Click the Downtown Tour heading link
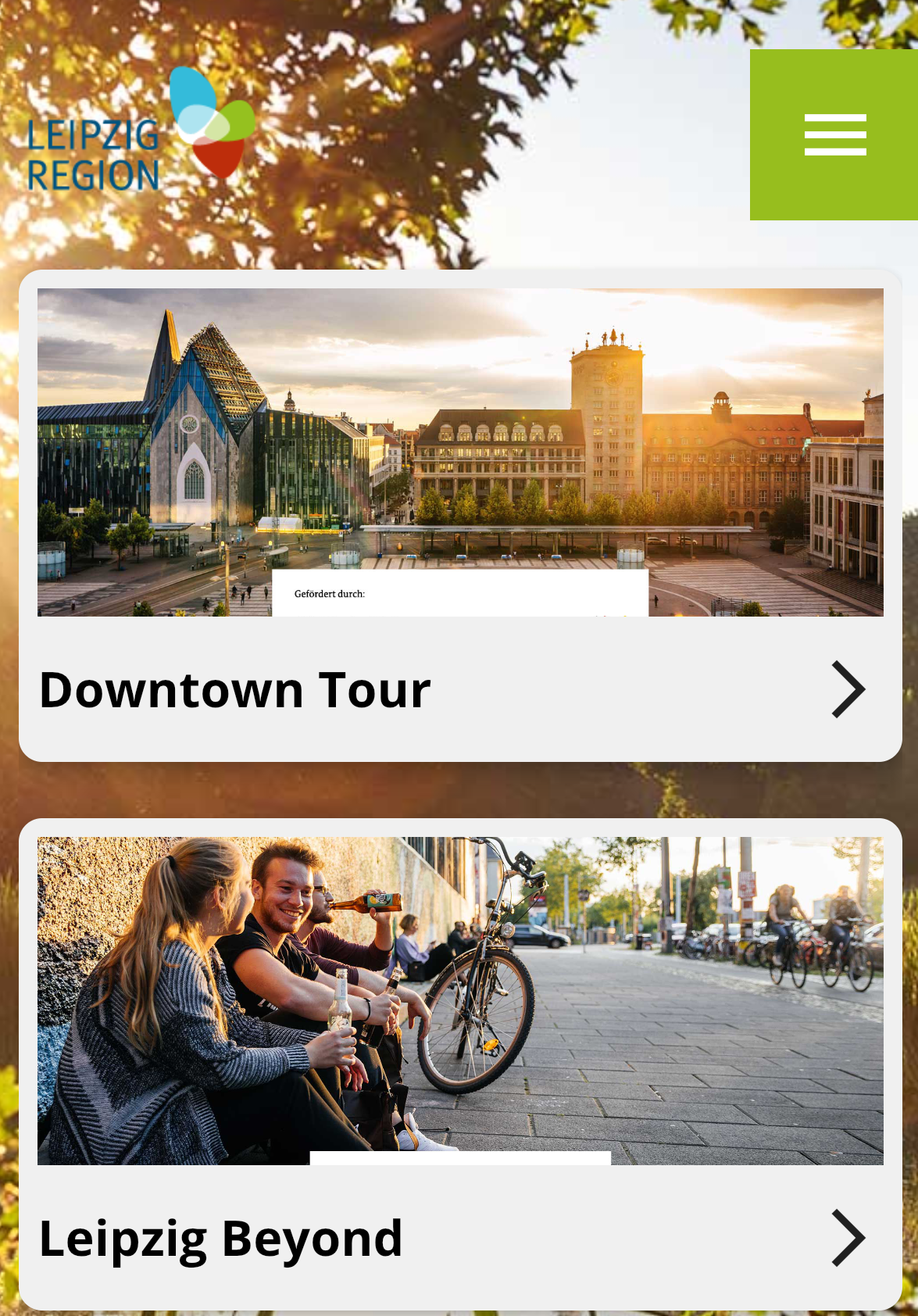Viewport: 918px width, 1316px height. tap(234, 688)
